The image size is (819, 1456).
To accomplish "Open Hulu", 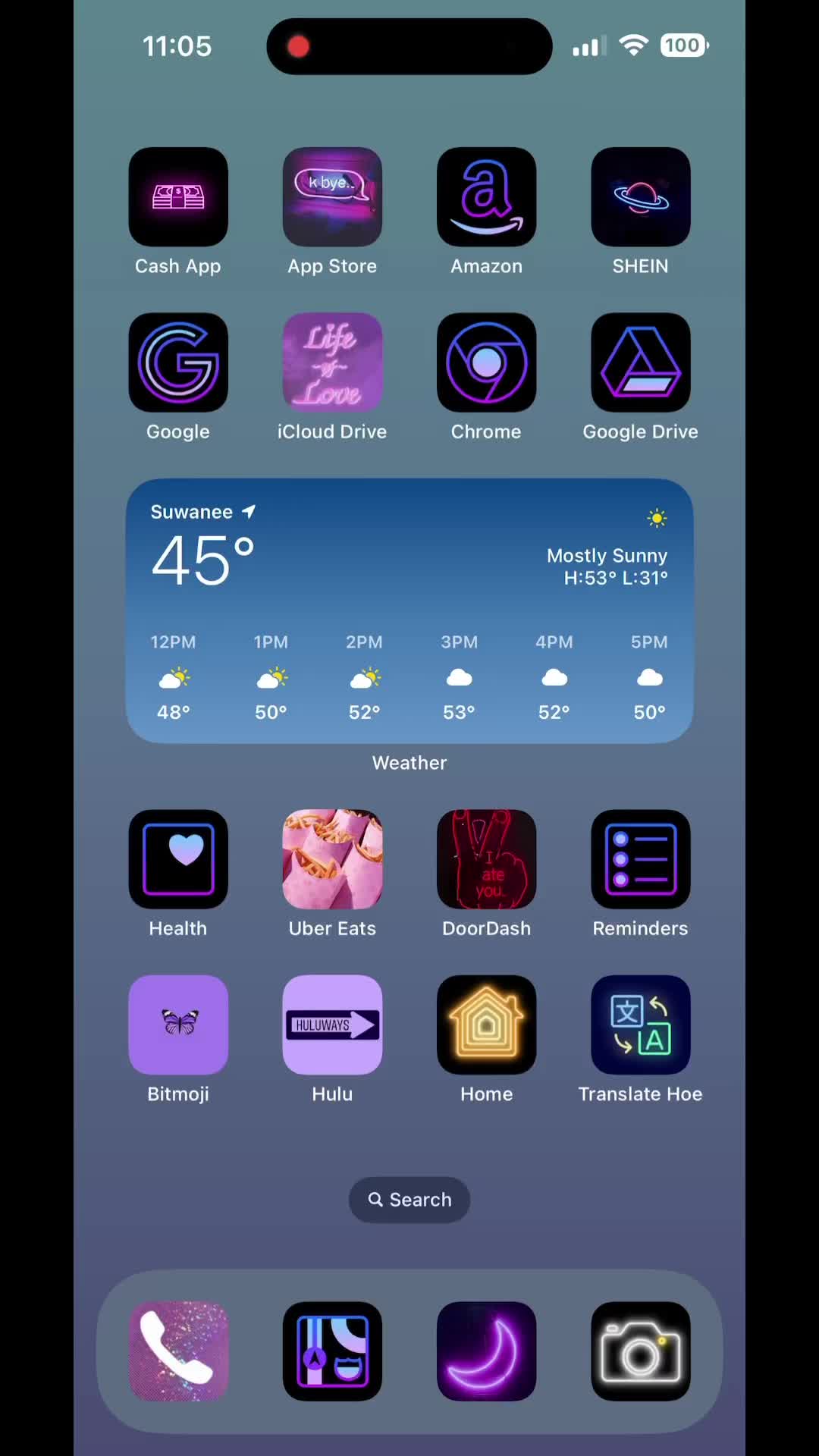I will (332, 1025).
